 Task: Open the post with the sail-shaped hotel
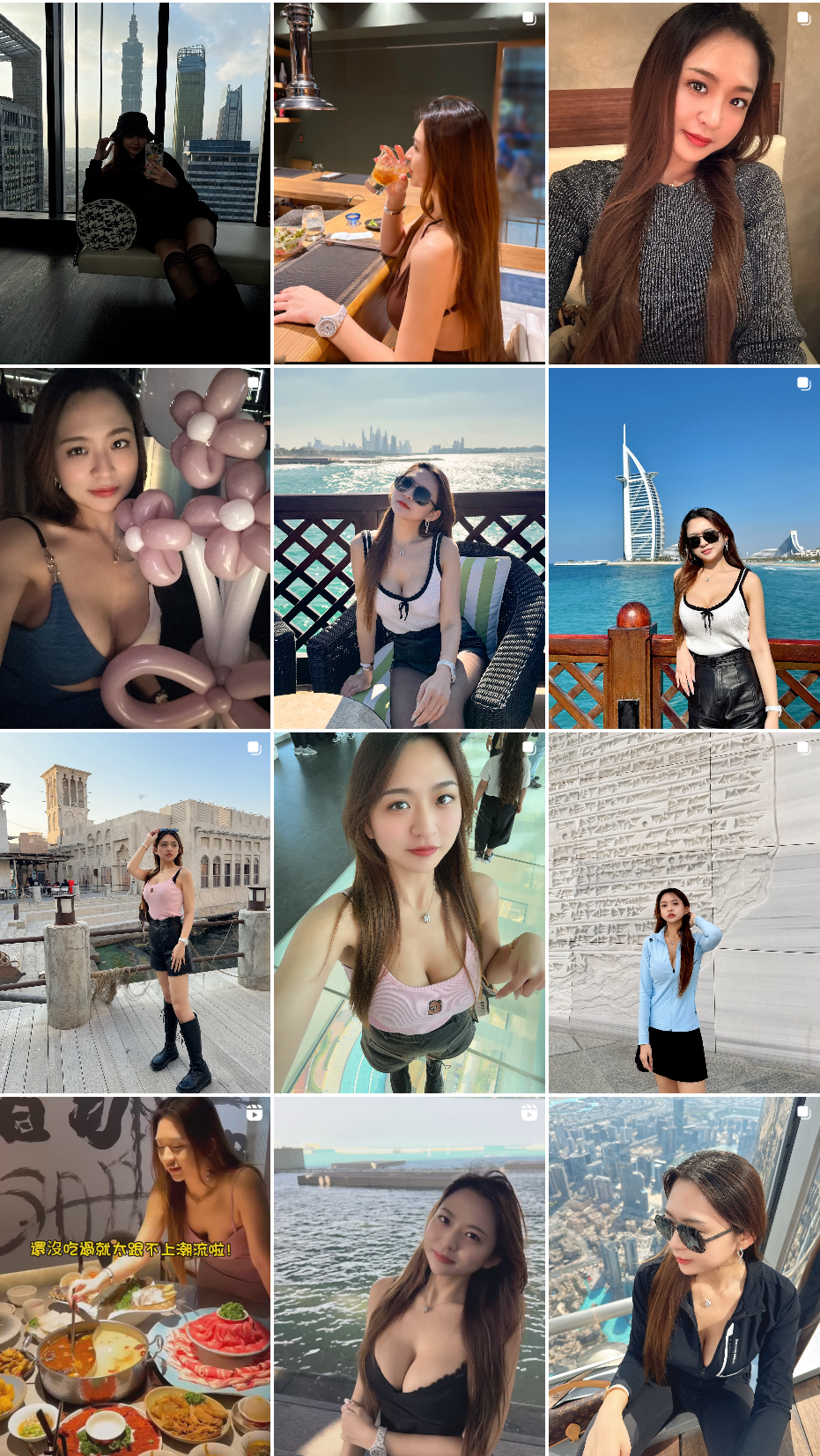click(x=683, y=548)
